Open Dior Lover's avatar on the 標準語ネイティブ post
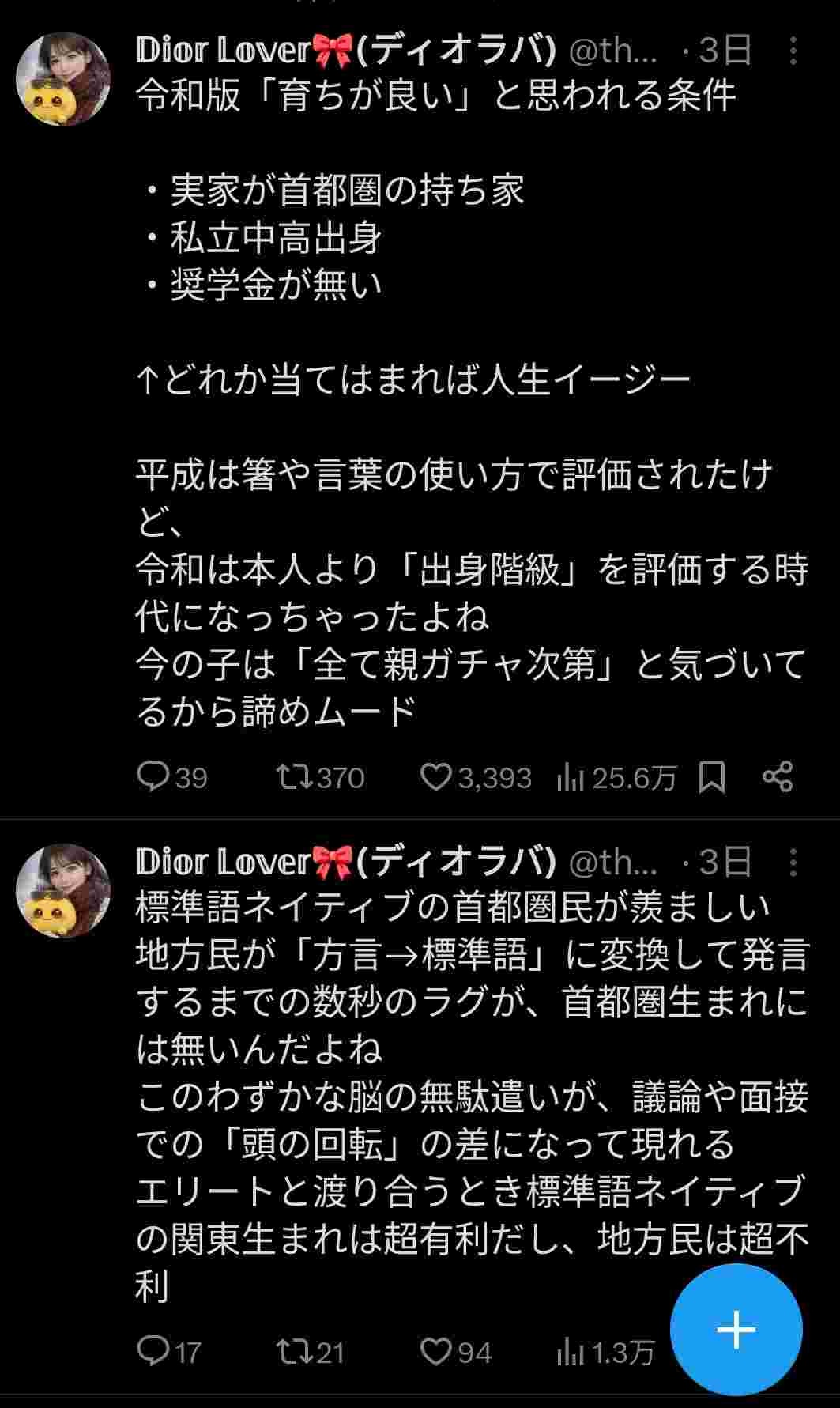 [63, 891]
